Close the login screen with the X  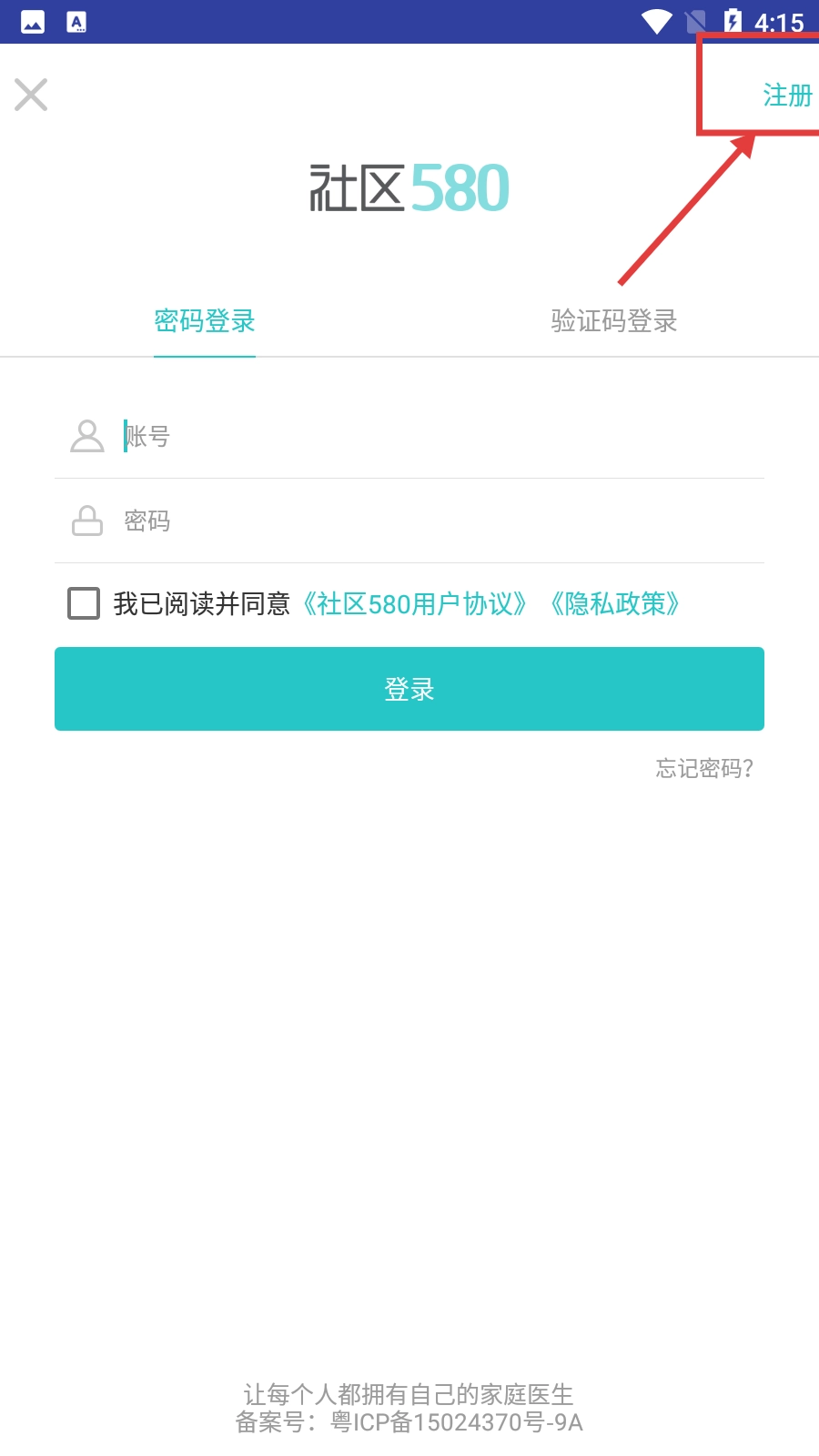[31, 95]
